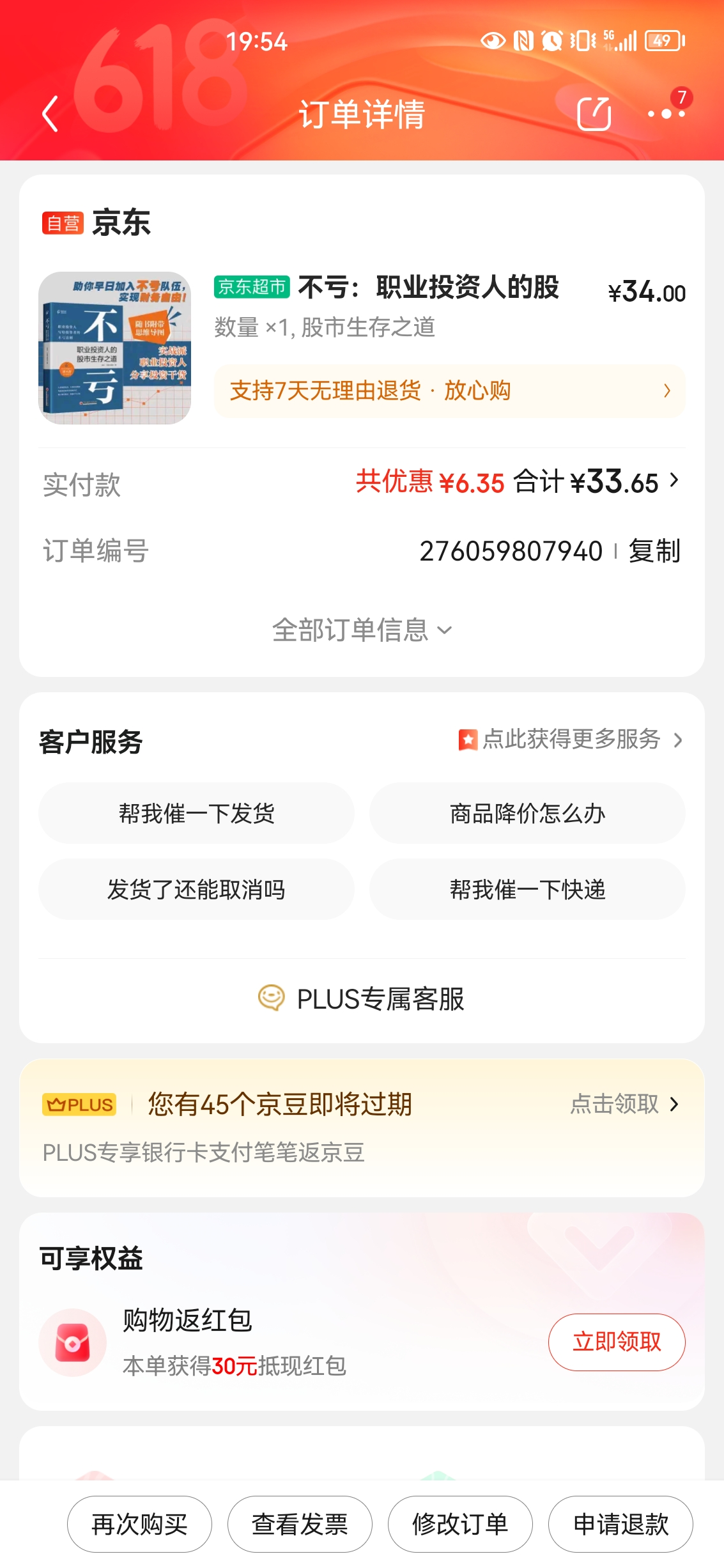Screen dimensions: 724x1568
Task: Claim expiring 京豆 via 点击领取
Action: point(624,1104)
